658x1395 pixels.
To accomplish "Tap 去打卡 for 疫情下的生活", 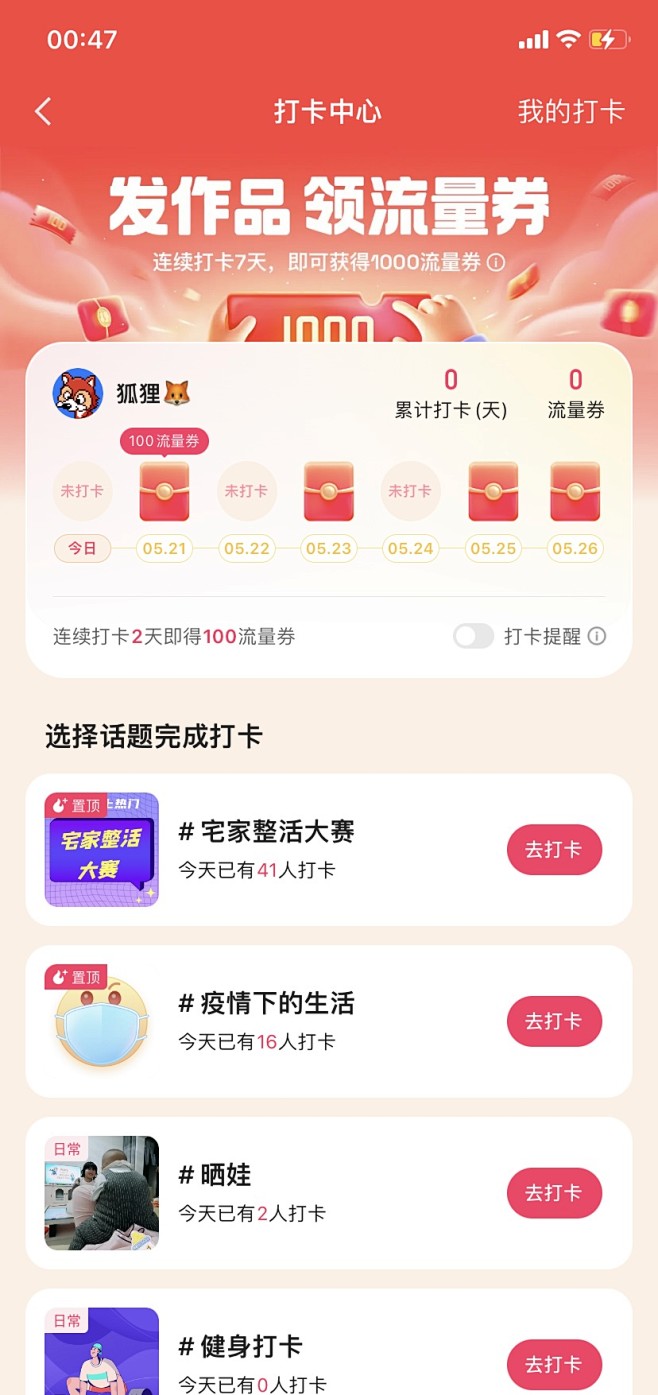I will (x=554, y=1021).
